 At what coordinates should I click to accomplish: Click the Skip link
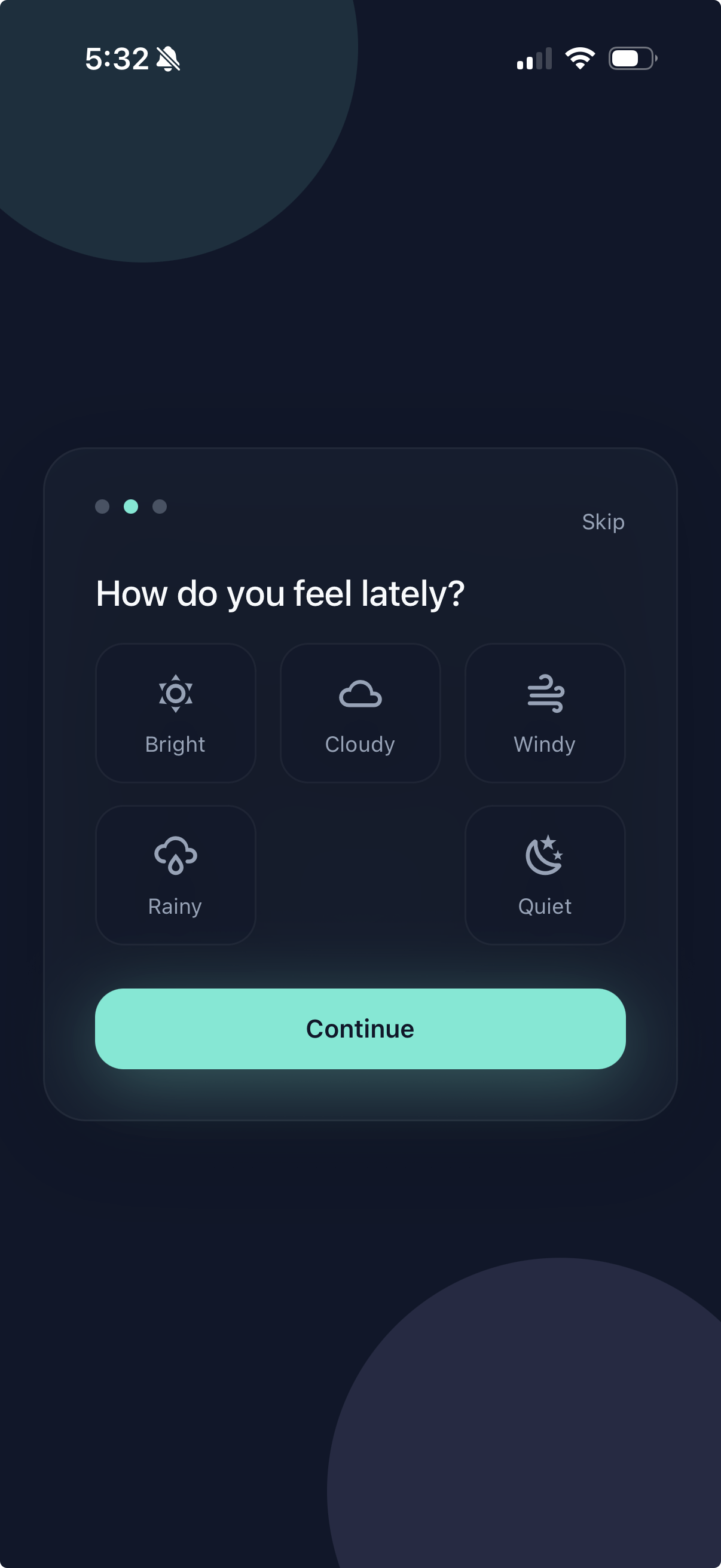coord(603,521)
